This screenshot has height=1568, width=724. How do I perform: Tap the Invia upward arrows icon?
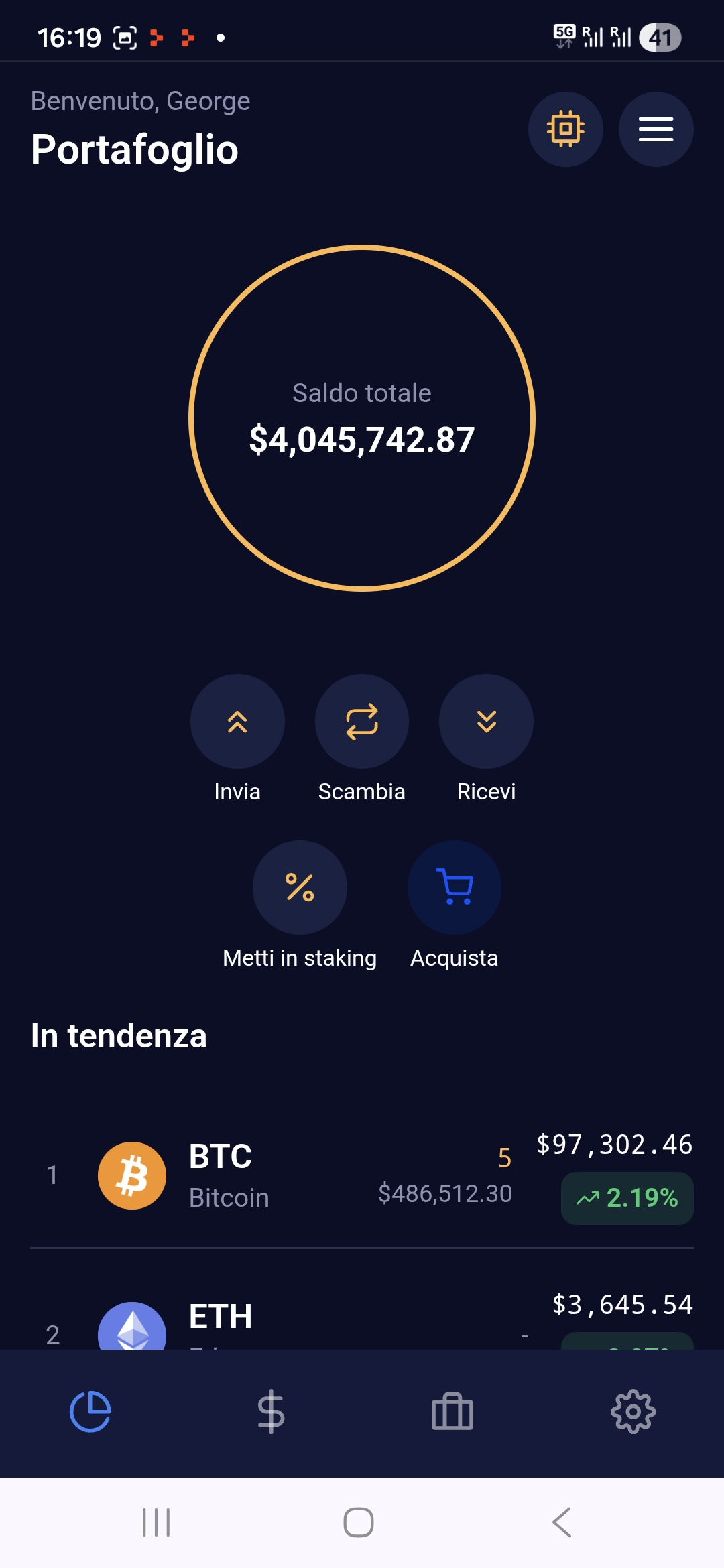pos(237,721)
